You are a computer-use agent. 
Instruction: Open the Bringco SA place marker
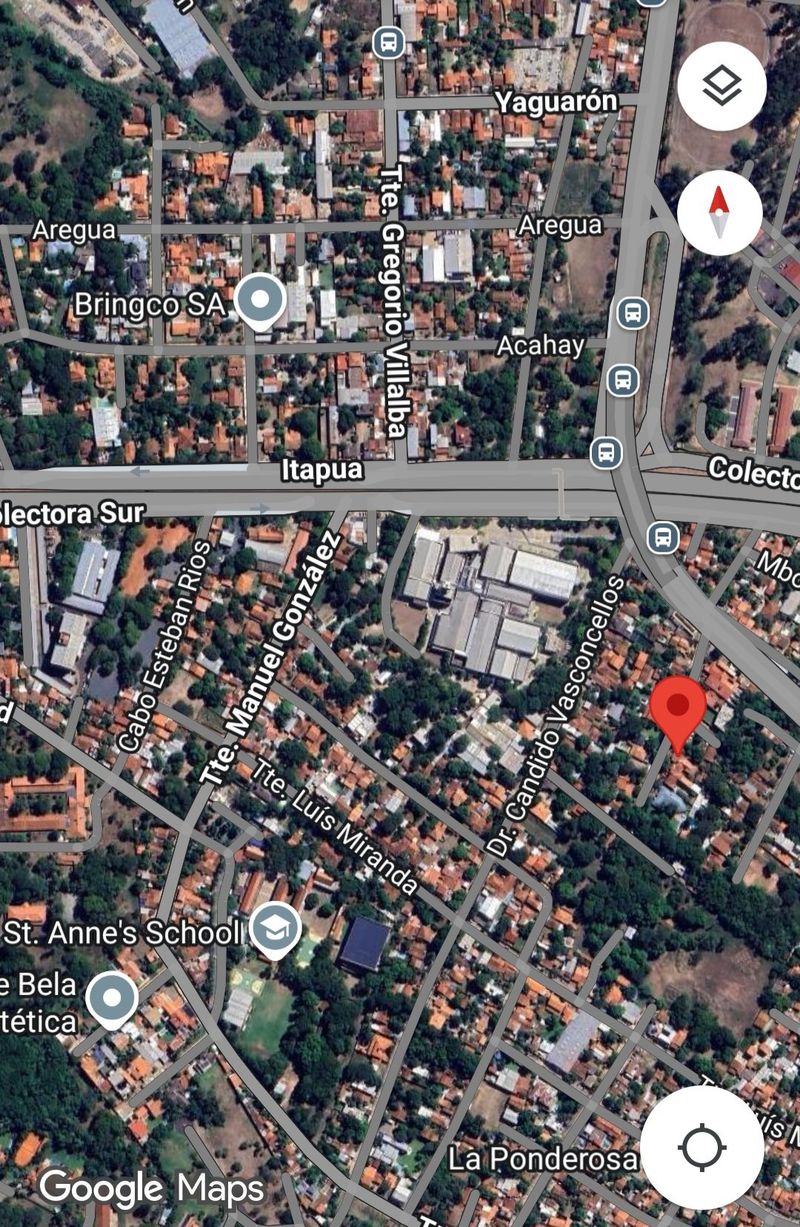[x=260, y=299]
